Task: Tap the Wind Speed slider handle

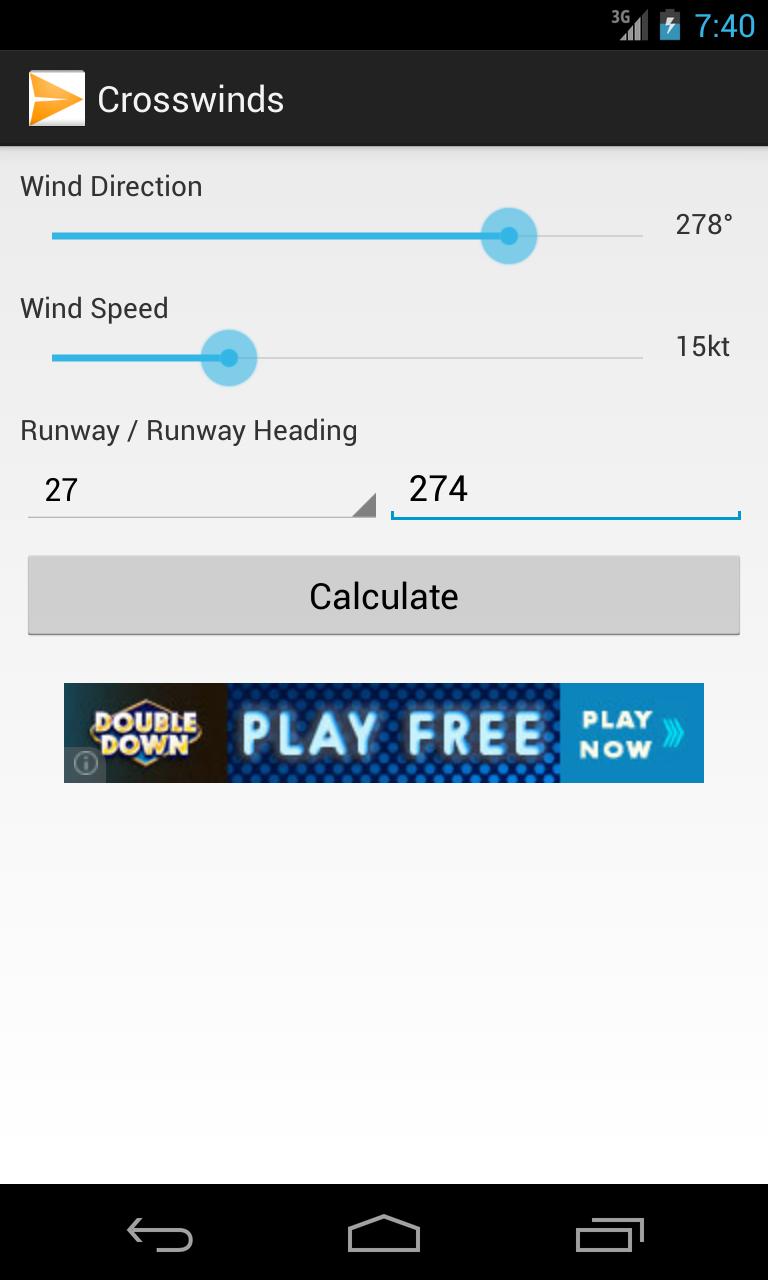Action: (228, 357)
